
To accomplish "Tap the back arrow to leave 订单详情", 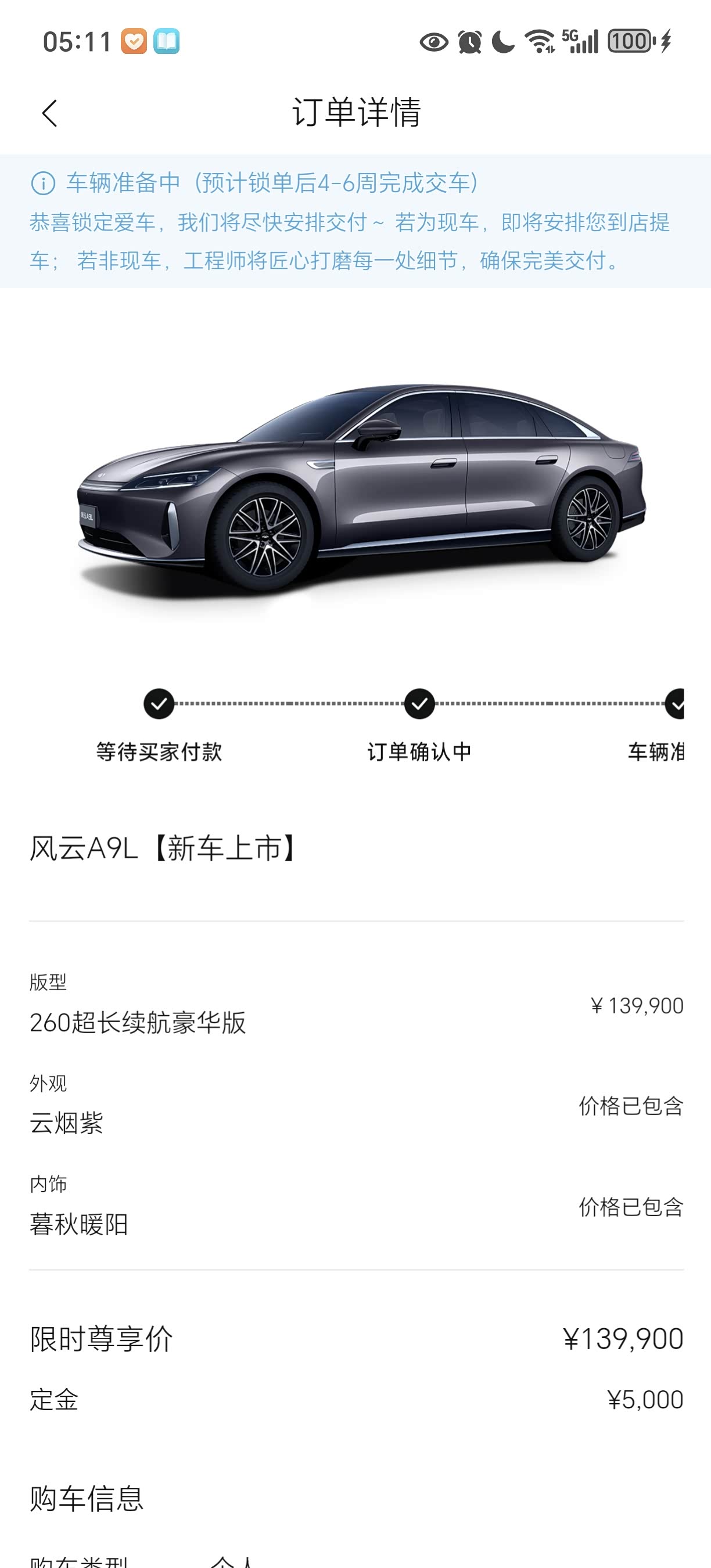I will (x=50, y=113).
